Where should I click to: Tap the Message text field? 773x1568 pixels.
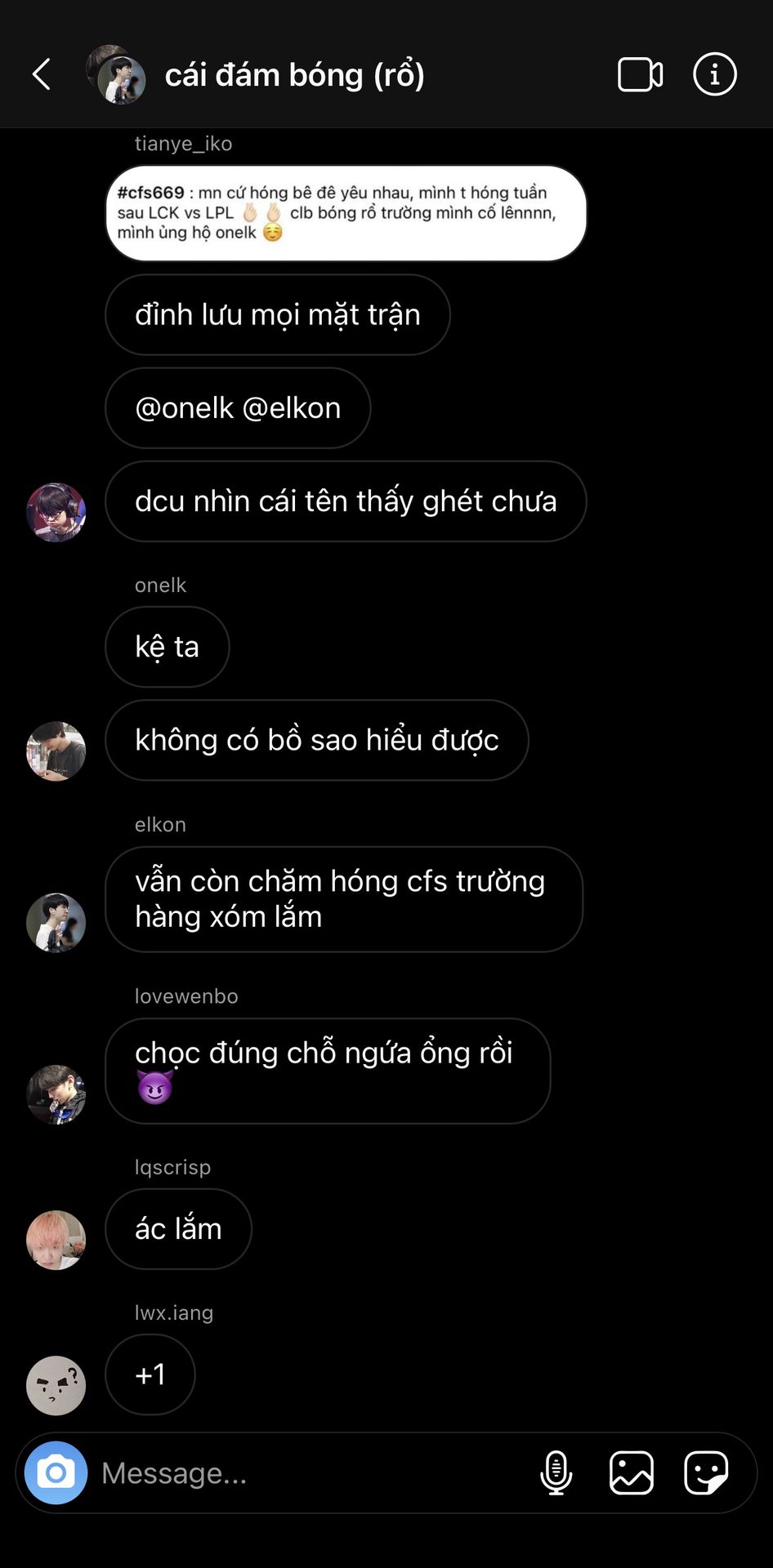[x=311, y=1472]
